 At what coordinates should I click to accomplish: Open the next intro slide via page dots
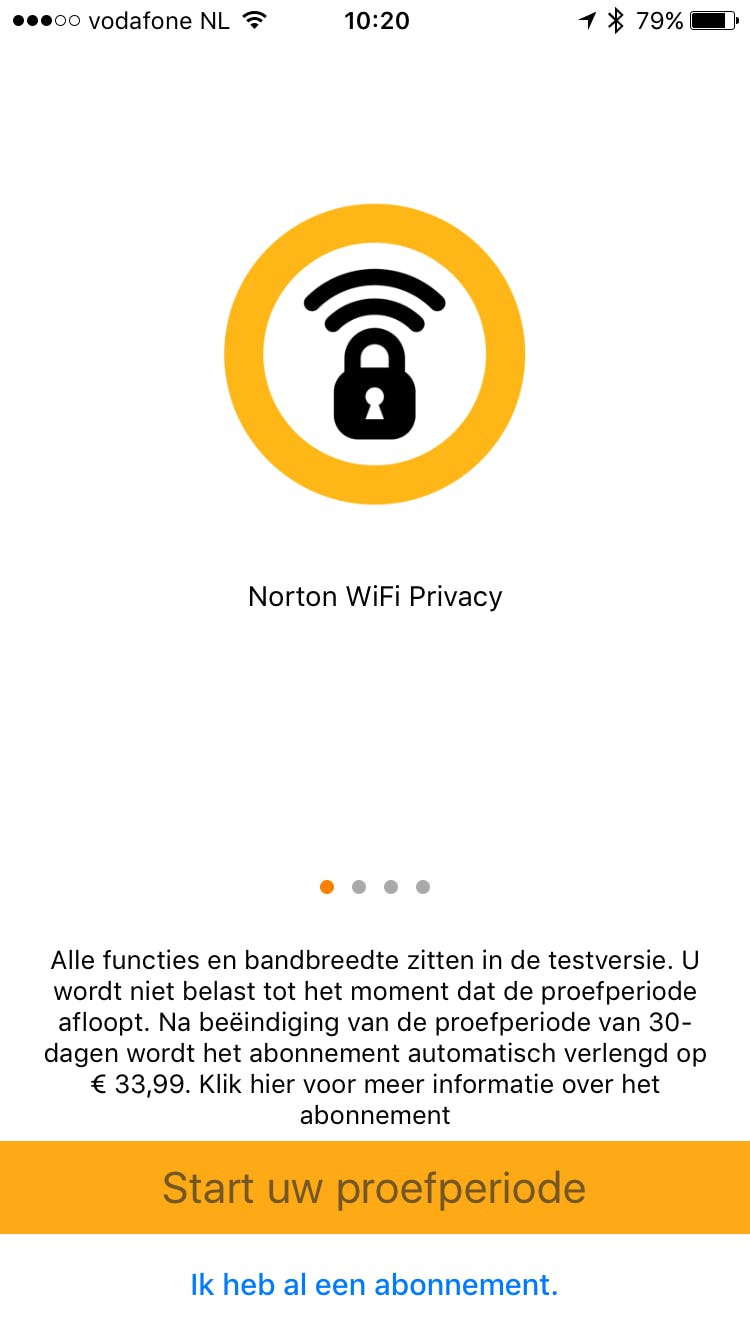pyautogui.click(x=359, y=886)
